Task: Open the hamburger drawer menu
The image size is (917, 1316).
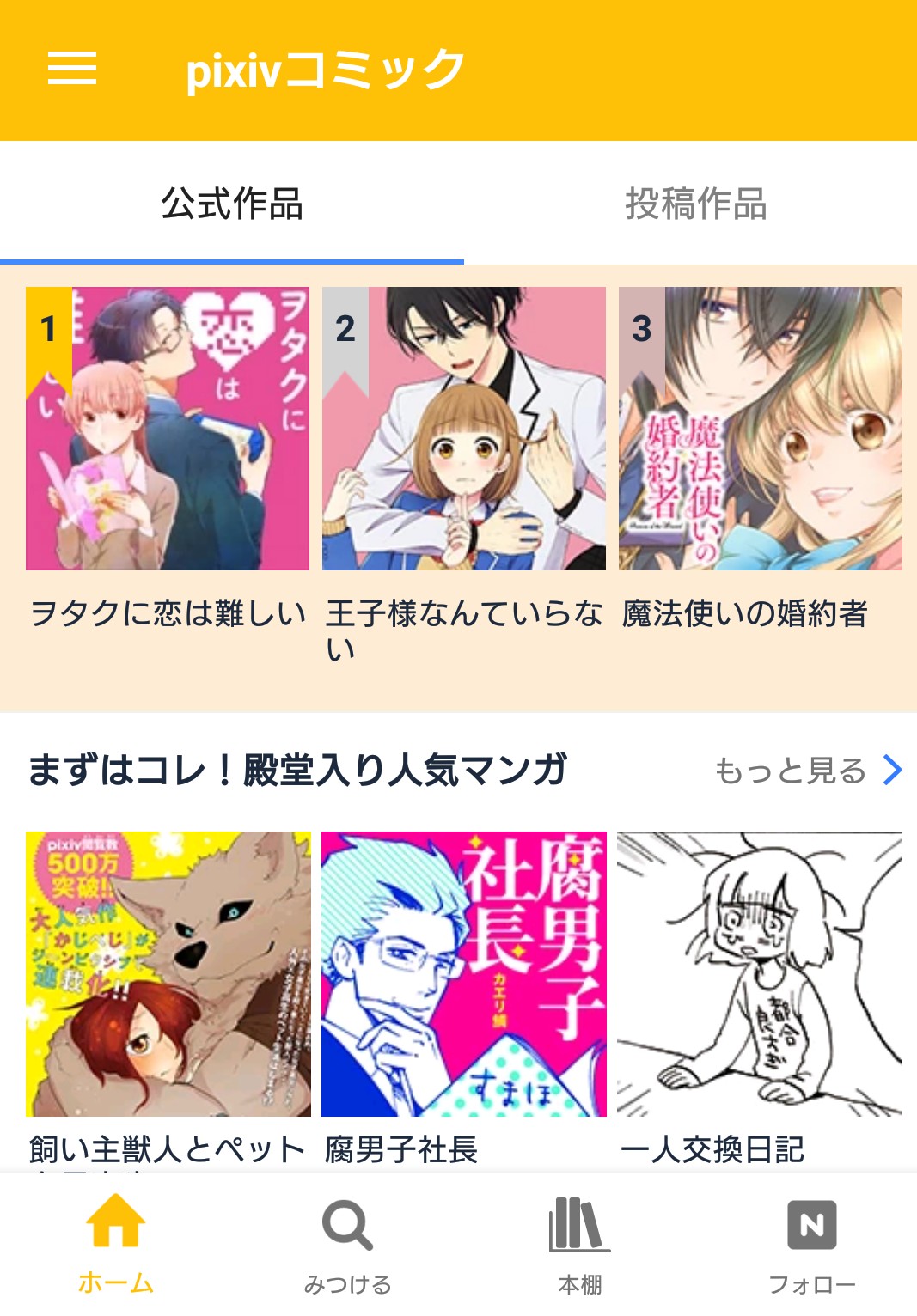Action: (72, 69)
